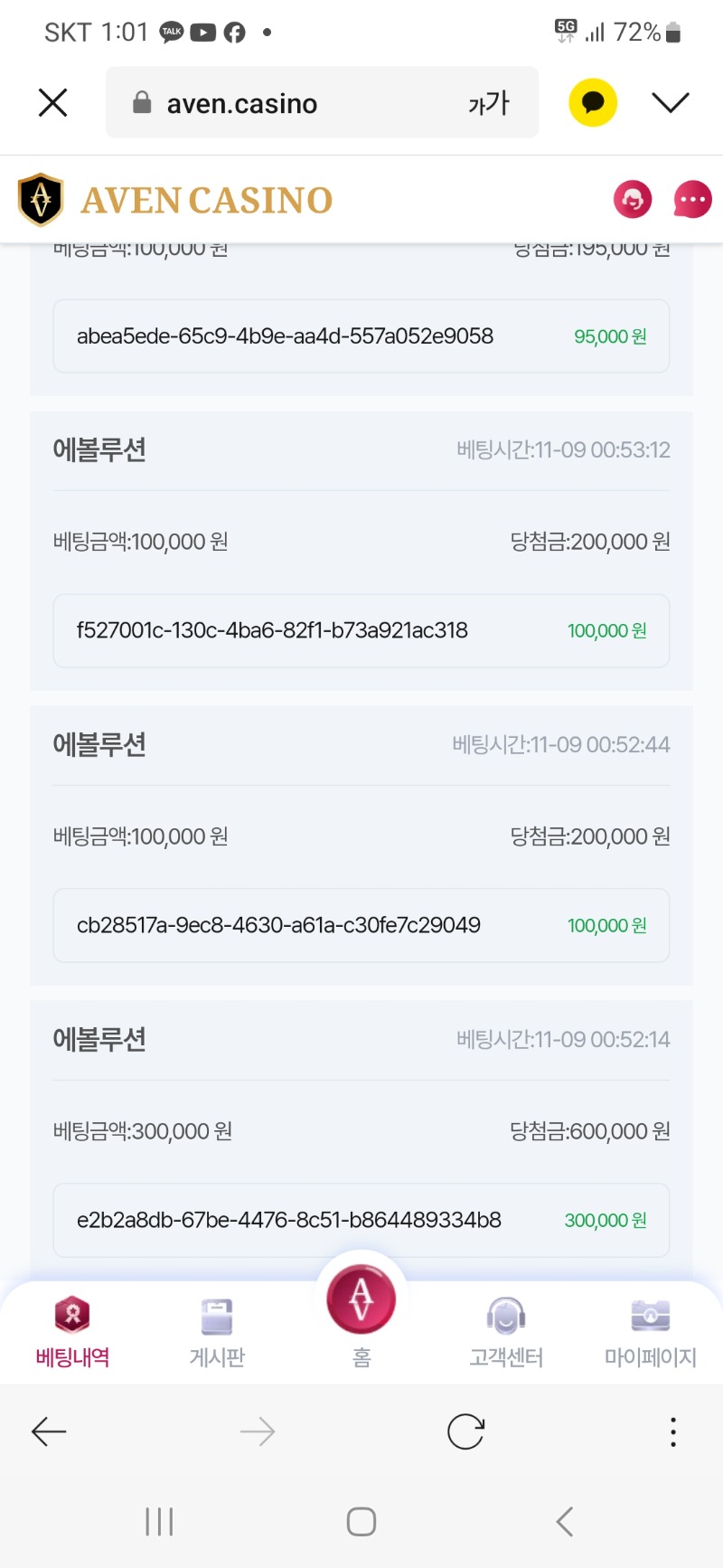723x1568 pixels.
Task: Tap the system home button
Action: click(x=361, y=1522)
